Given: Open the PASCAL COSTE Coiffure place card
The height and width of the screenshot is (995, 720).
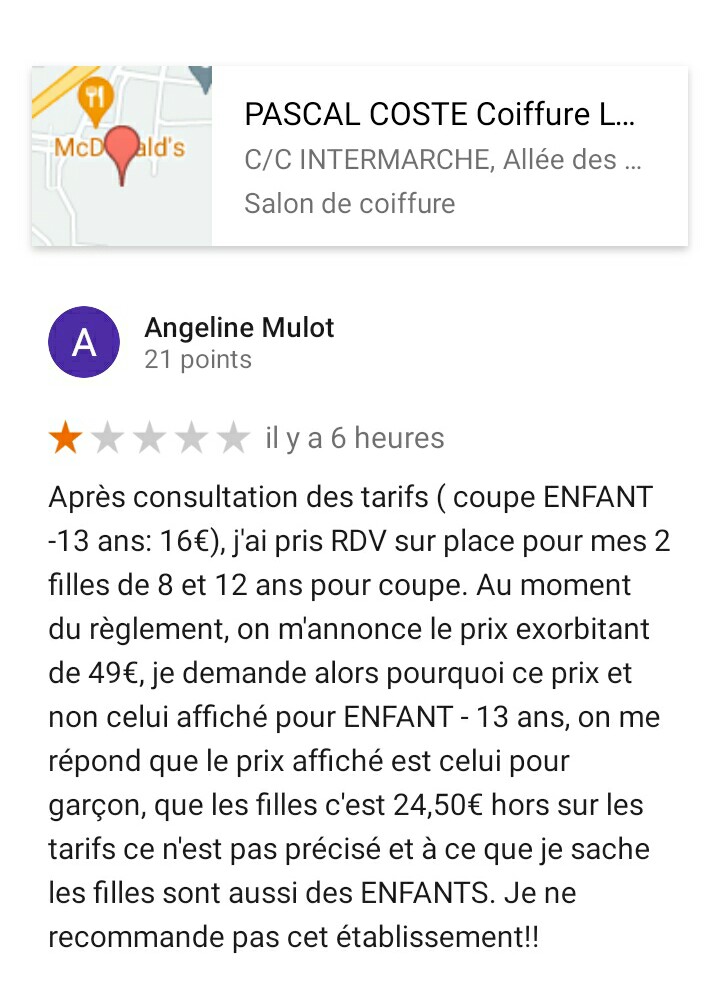Looking at the screenshot, I should pos(440,156).
